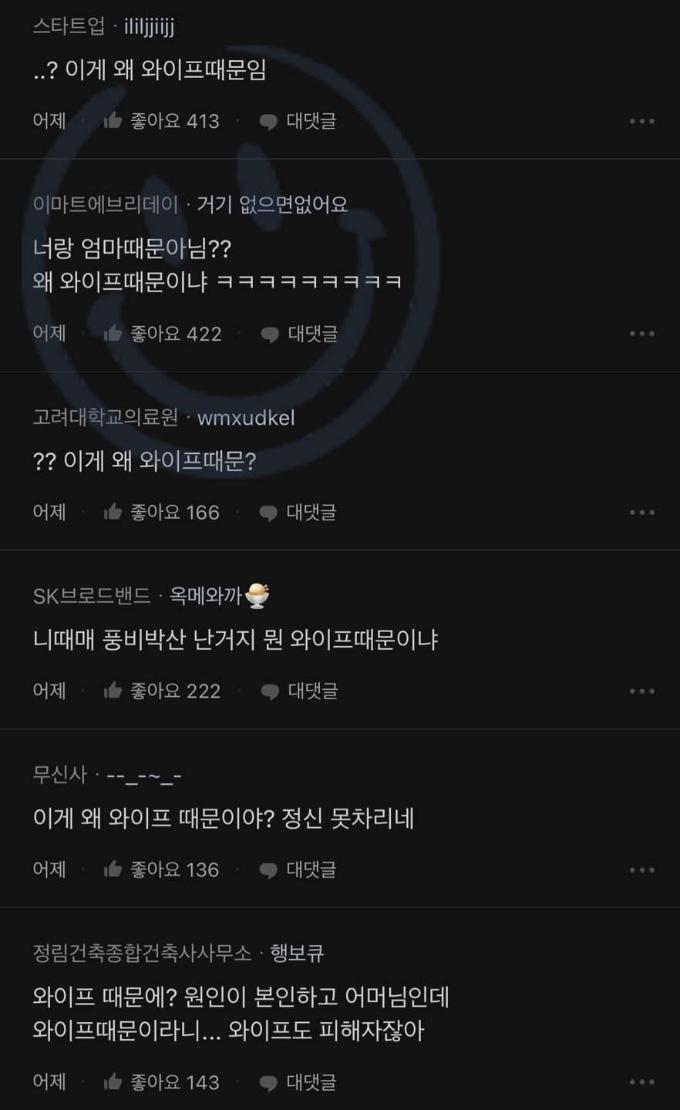Open overflow menu on 무신사 comment
680x1110 pixels.
pyautogui.click(x=642, y=870)
